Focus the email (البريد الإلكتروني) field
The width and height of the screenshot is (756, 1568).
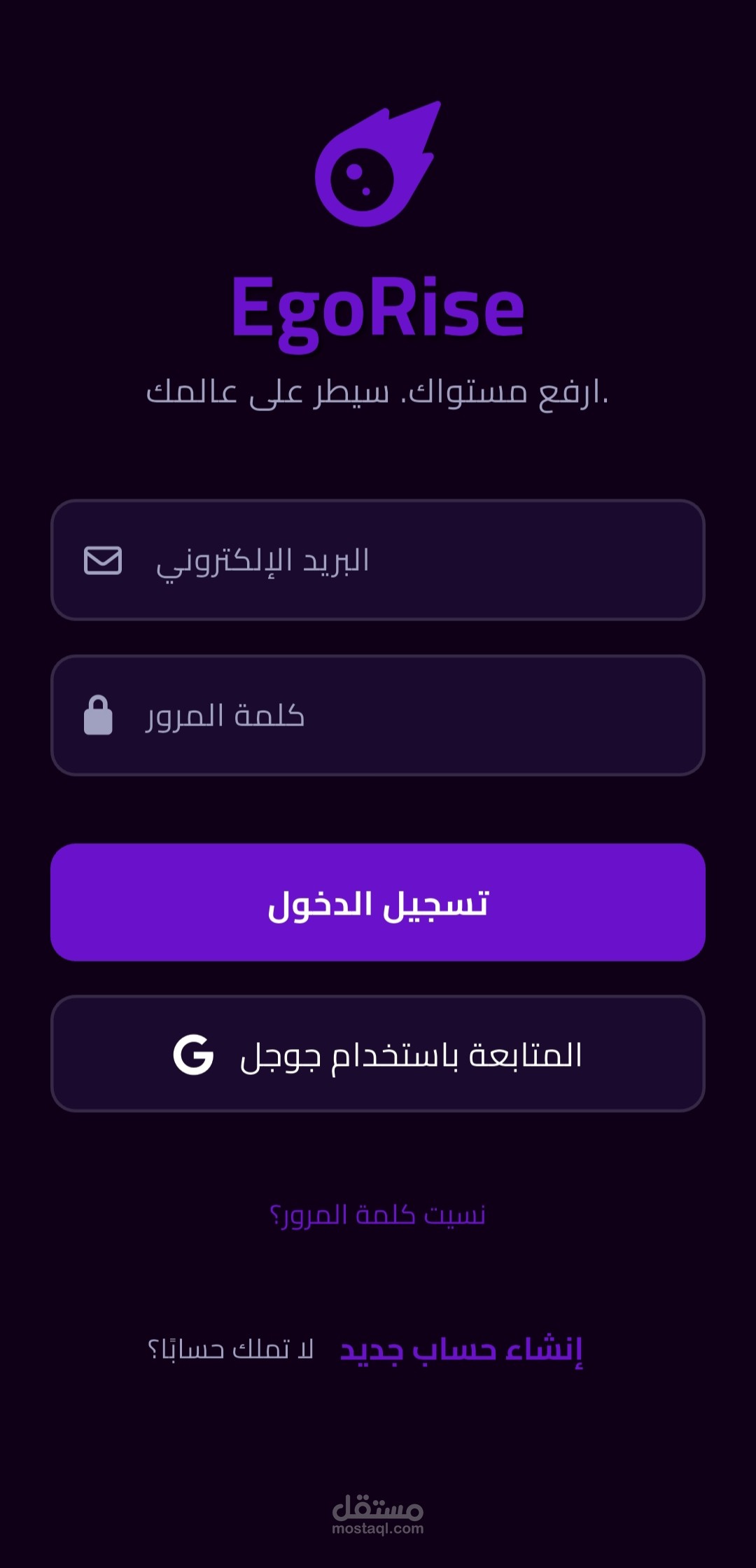point(378,560)
